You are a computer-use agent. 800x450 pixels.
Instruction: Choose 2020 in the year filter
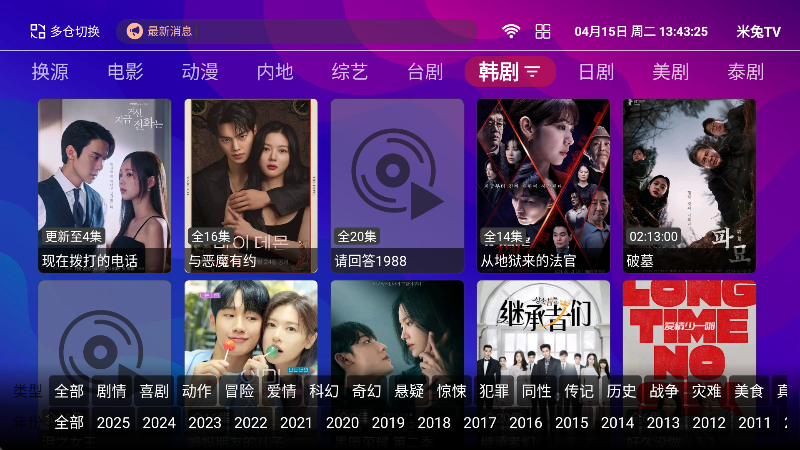tap(342, 422)
